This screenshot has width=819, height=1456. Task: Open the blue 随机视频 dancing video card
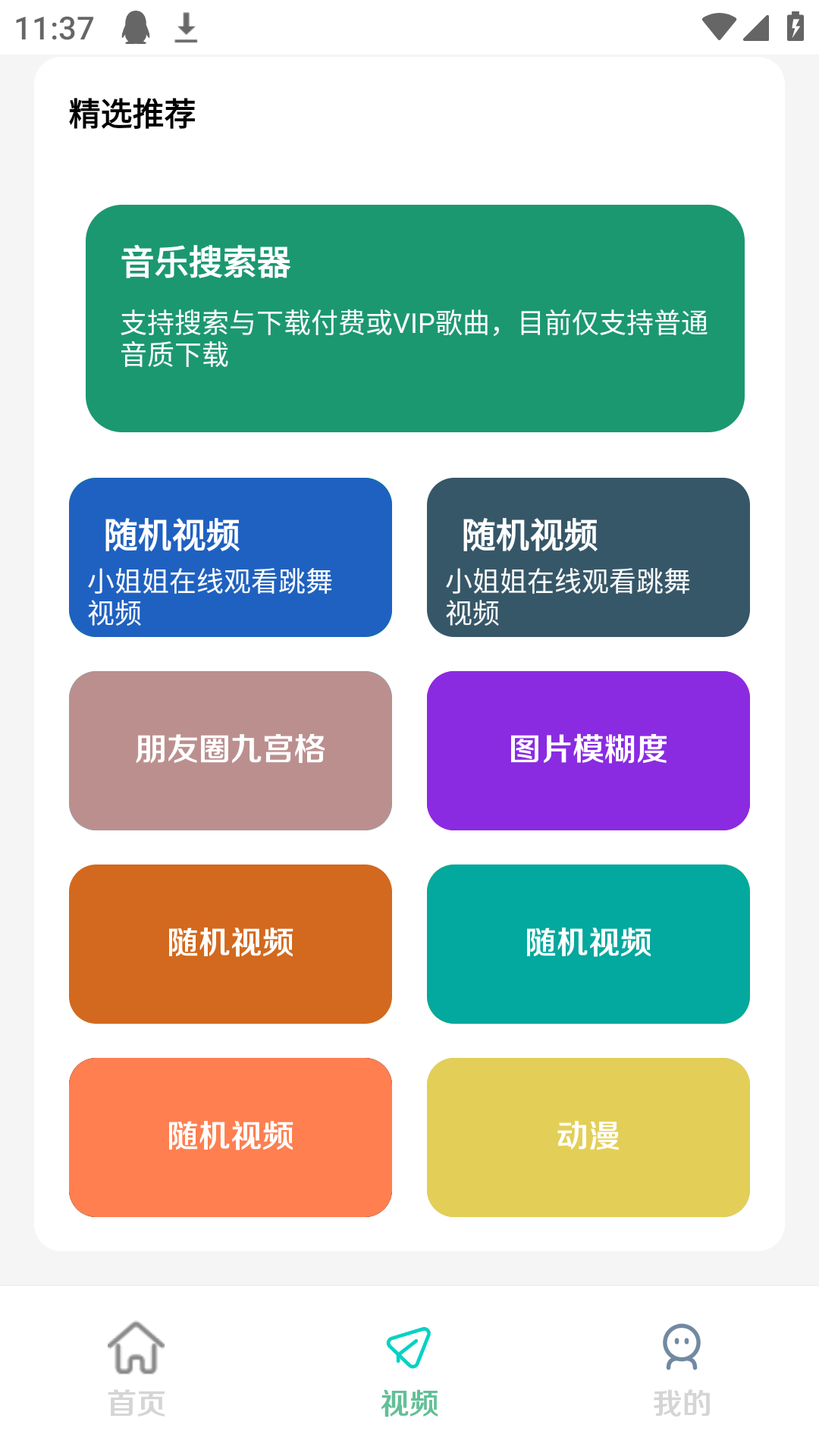230,558
